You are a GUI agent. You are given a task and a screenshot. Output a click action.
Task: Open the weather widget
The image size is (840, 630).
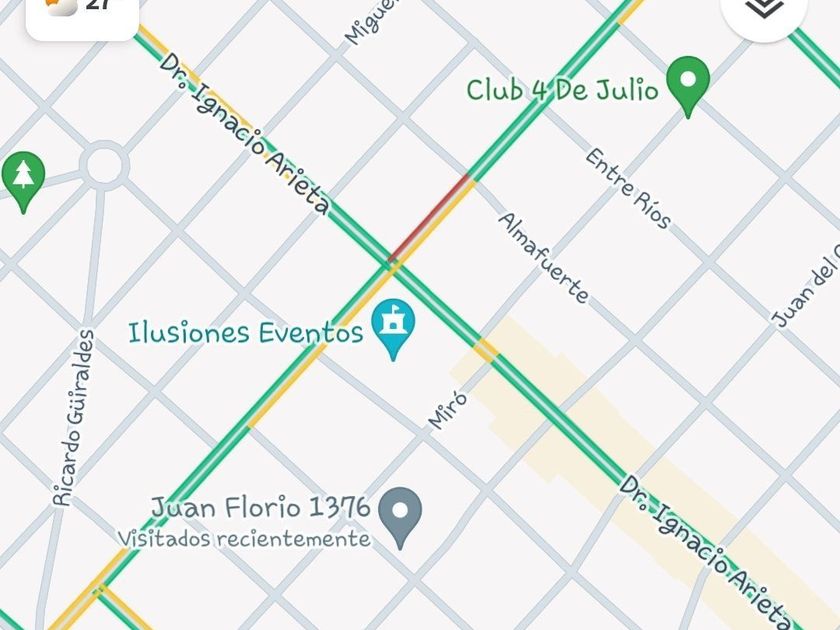[x=82, y=12]
